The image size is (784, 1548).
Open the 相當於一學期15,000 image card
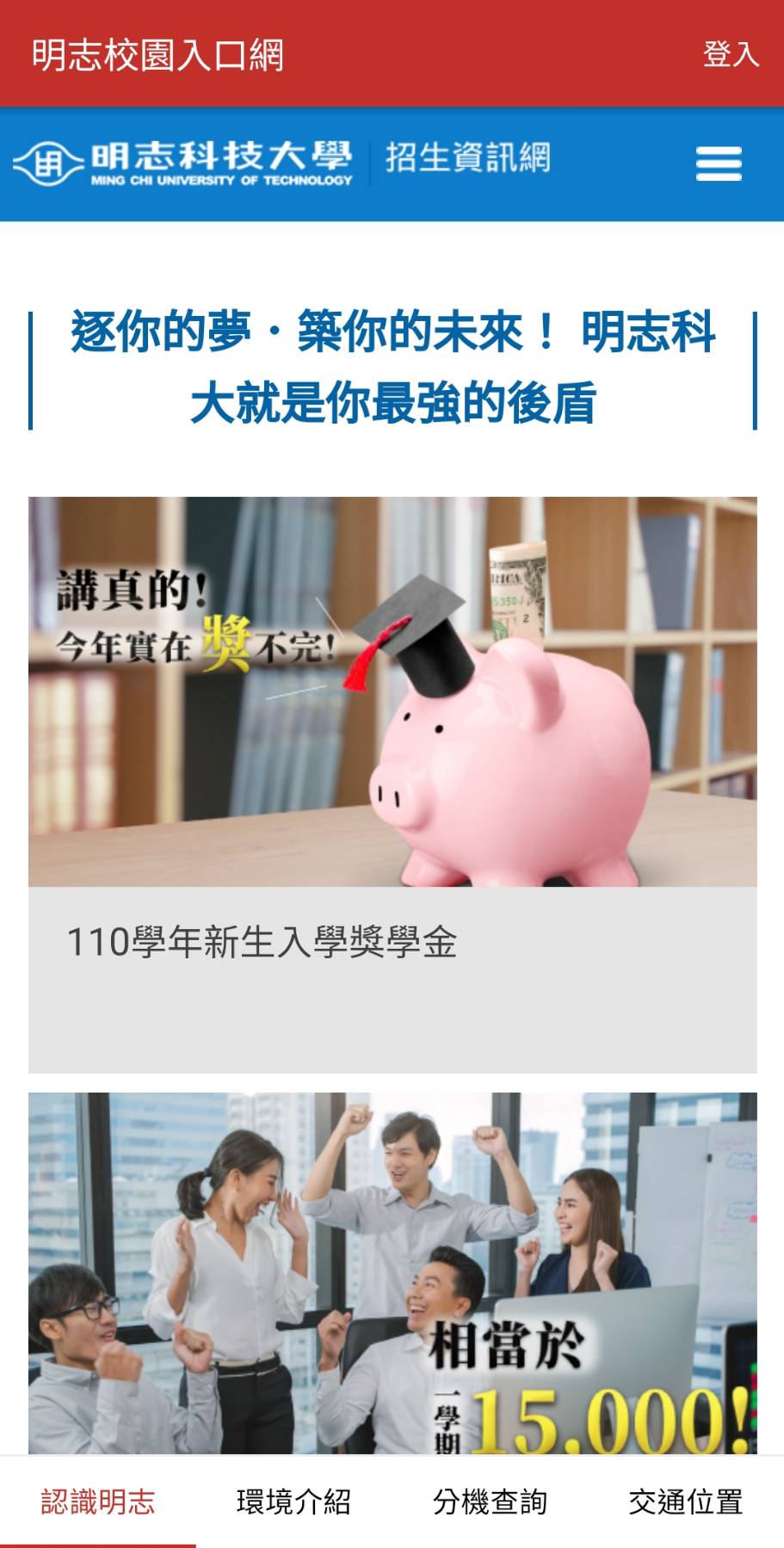[x=392, y=1273]
